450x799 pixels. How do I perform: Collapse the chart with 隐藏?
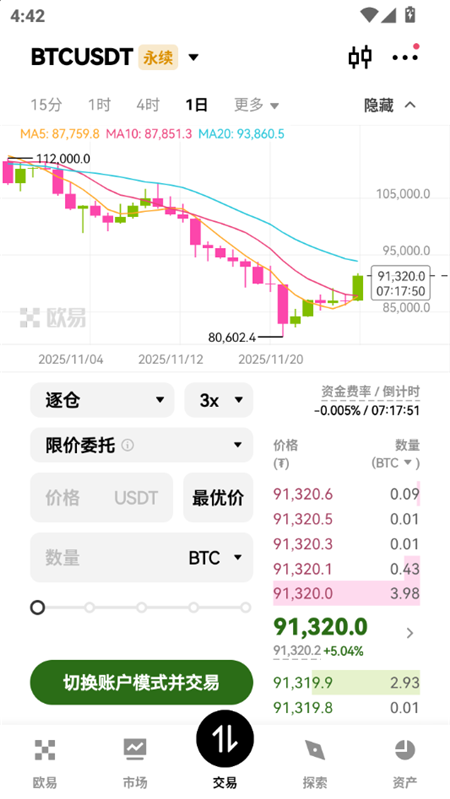pyautogui.click(x=390, y=105)
